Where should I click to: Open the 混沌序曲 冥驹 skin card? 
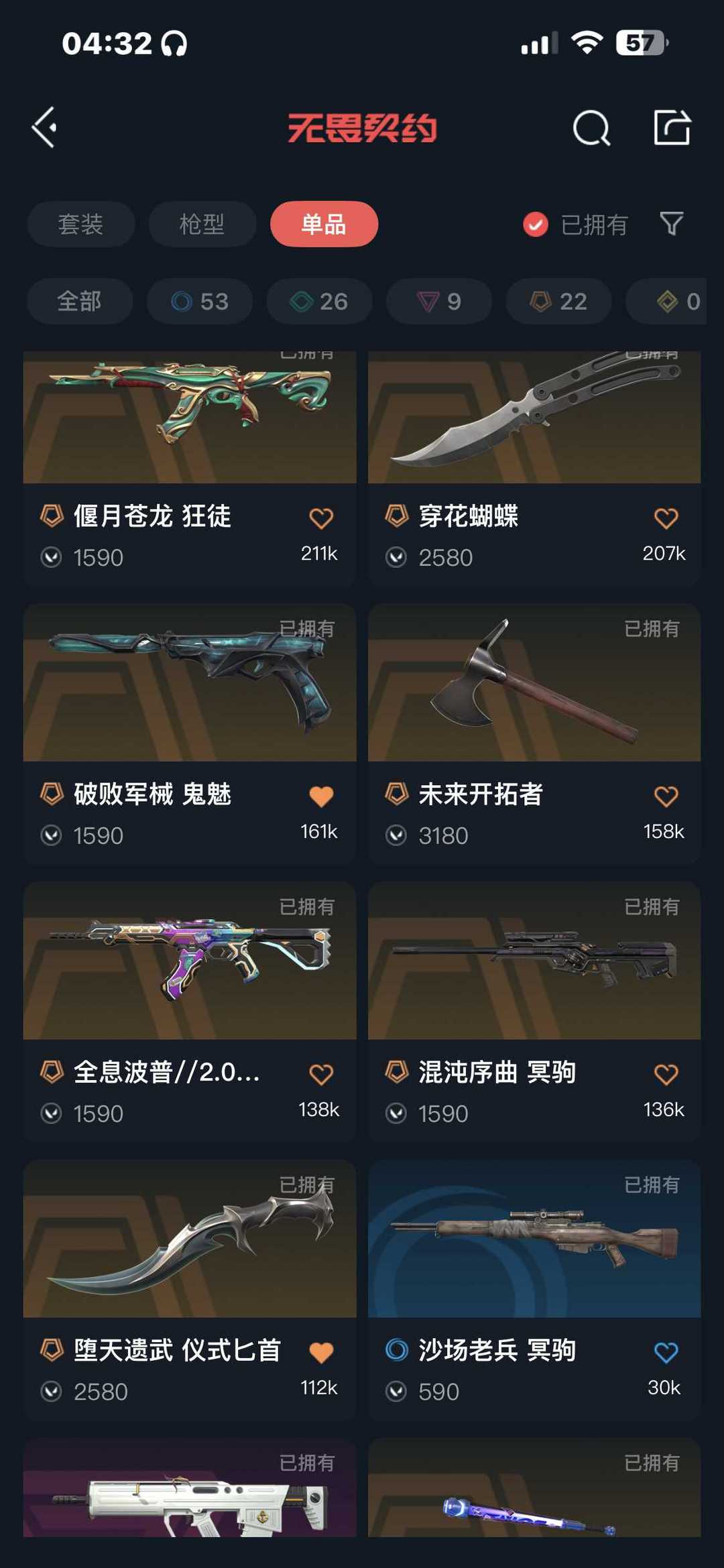534,1012
